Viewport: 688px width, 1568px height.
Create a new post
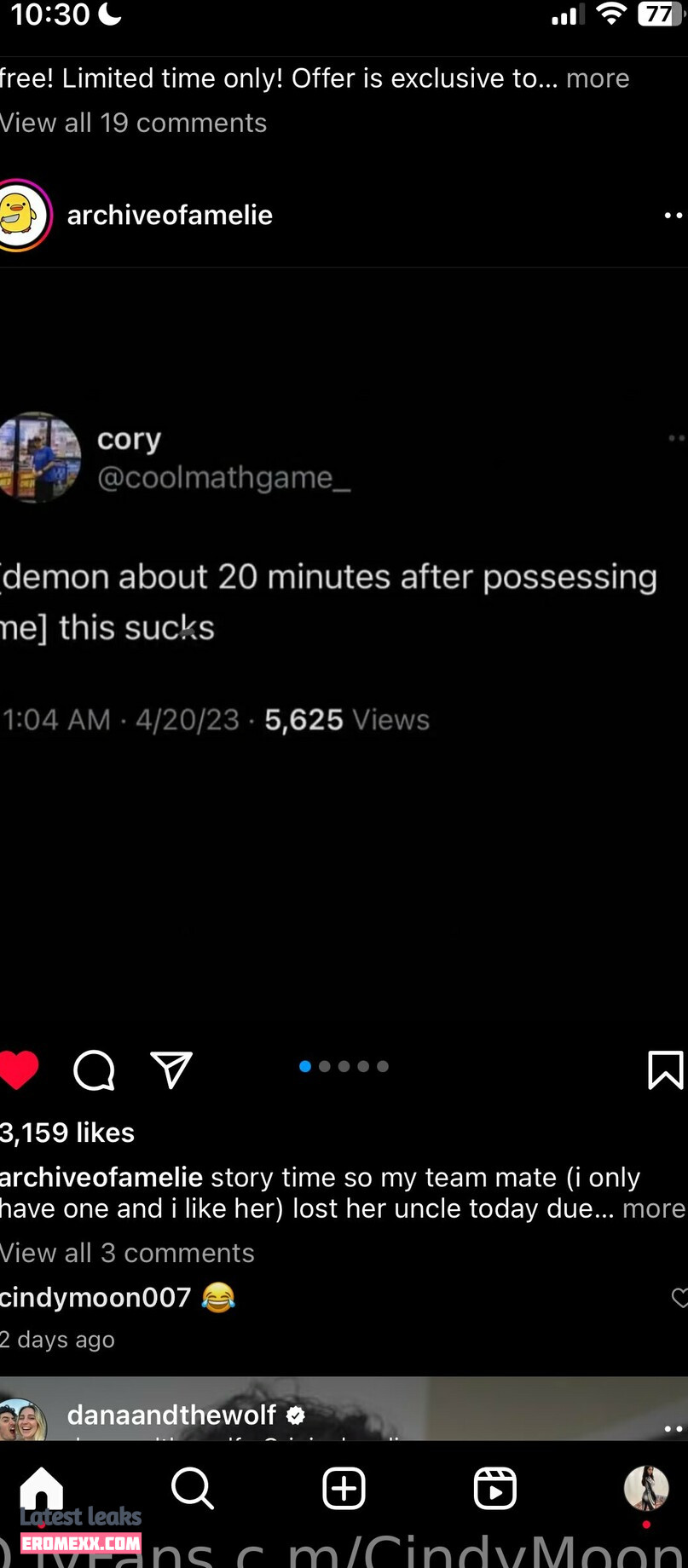tap(344, 1489)
